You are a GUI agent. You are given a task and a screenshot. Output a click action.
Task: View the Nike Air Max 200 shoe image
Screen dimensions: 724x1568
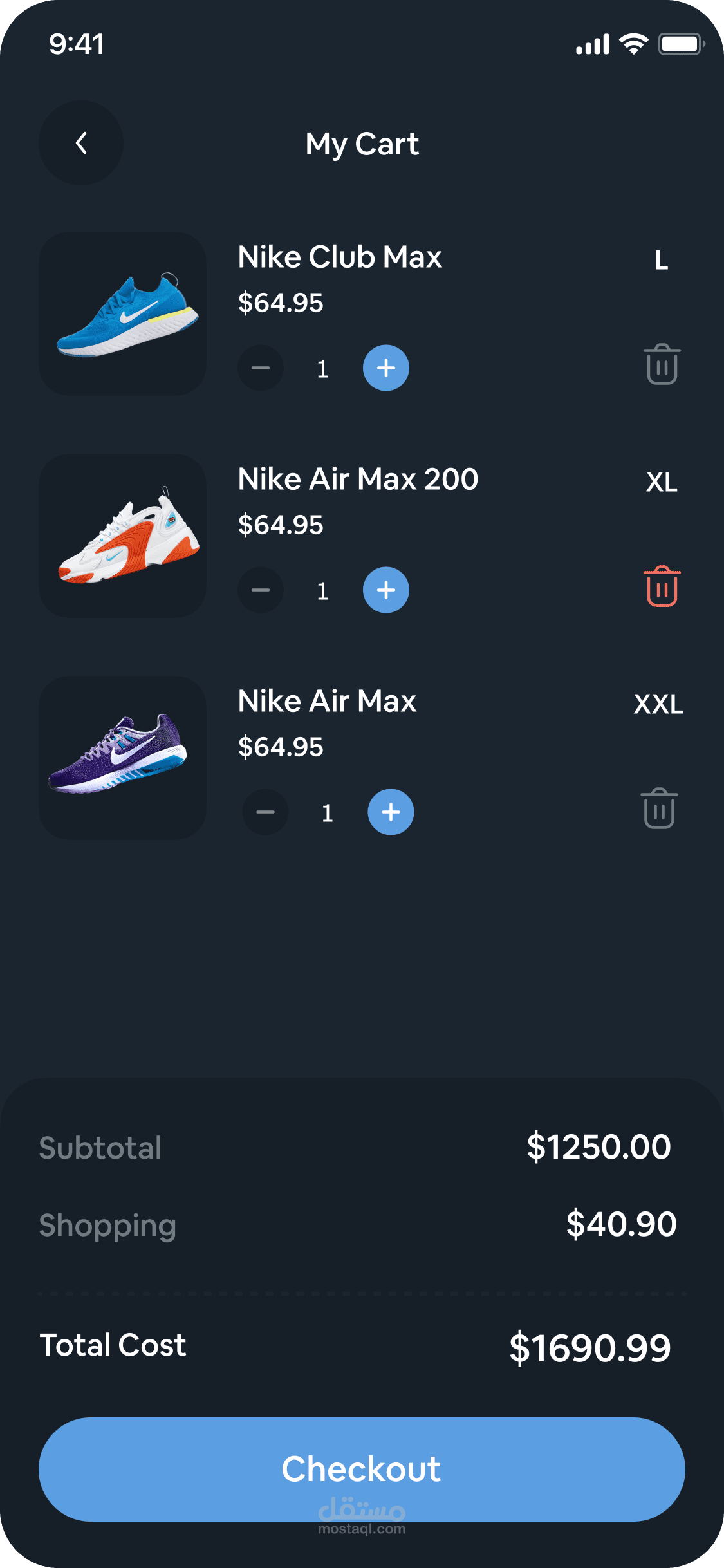coord(123,536)
